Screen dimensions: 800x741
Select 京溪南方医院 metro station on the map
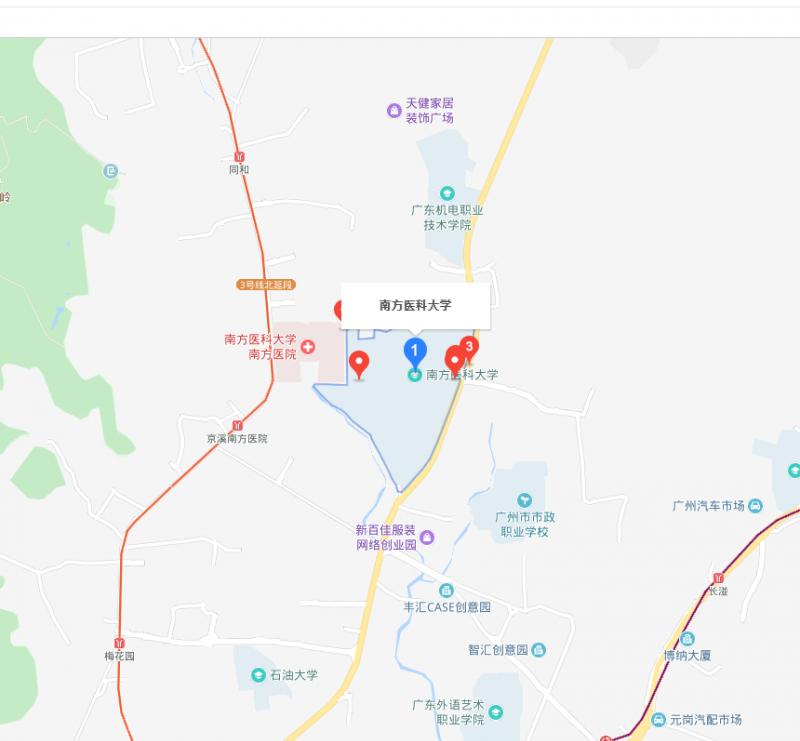click(x=237, y=425)
